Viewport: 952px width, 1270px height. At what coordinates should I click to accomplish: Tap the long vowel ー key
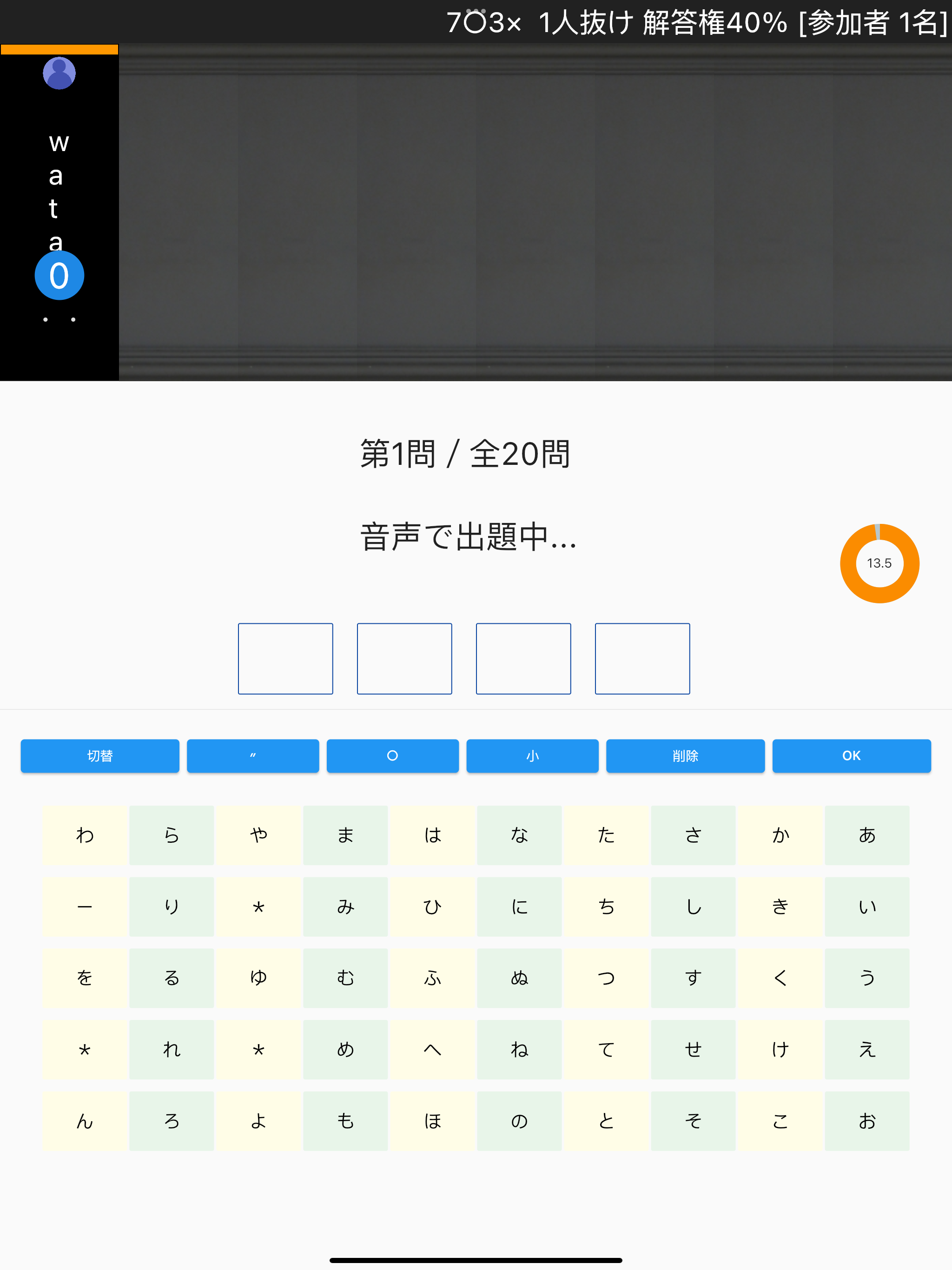[84, 906]
